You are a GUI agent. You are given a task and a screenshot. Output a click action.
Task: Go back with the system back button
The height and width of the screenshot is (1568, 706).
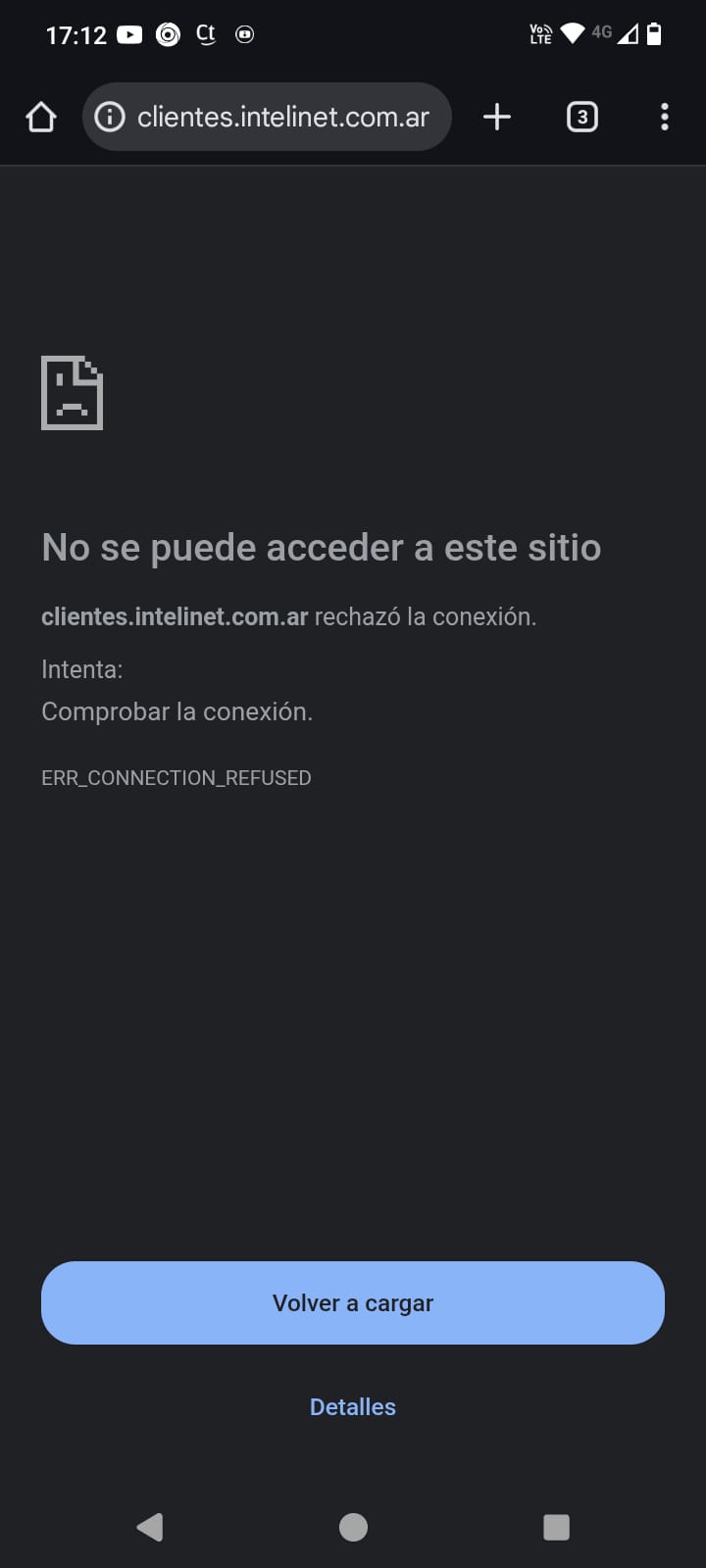[x=150, y=1527]
